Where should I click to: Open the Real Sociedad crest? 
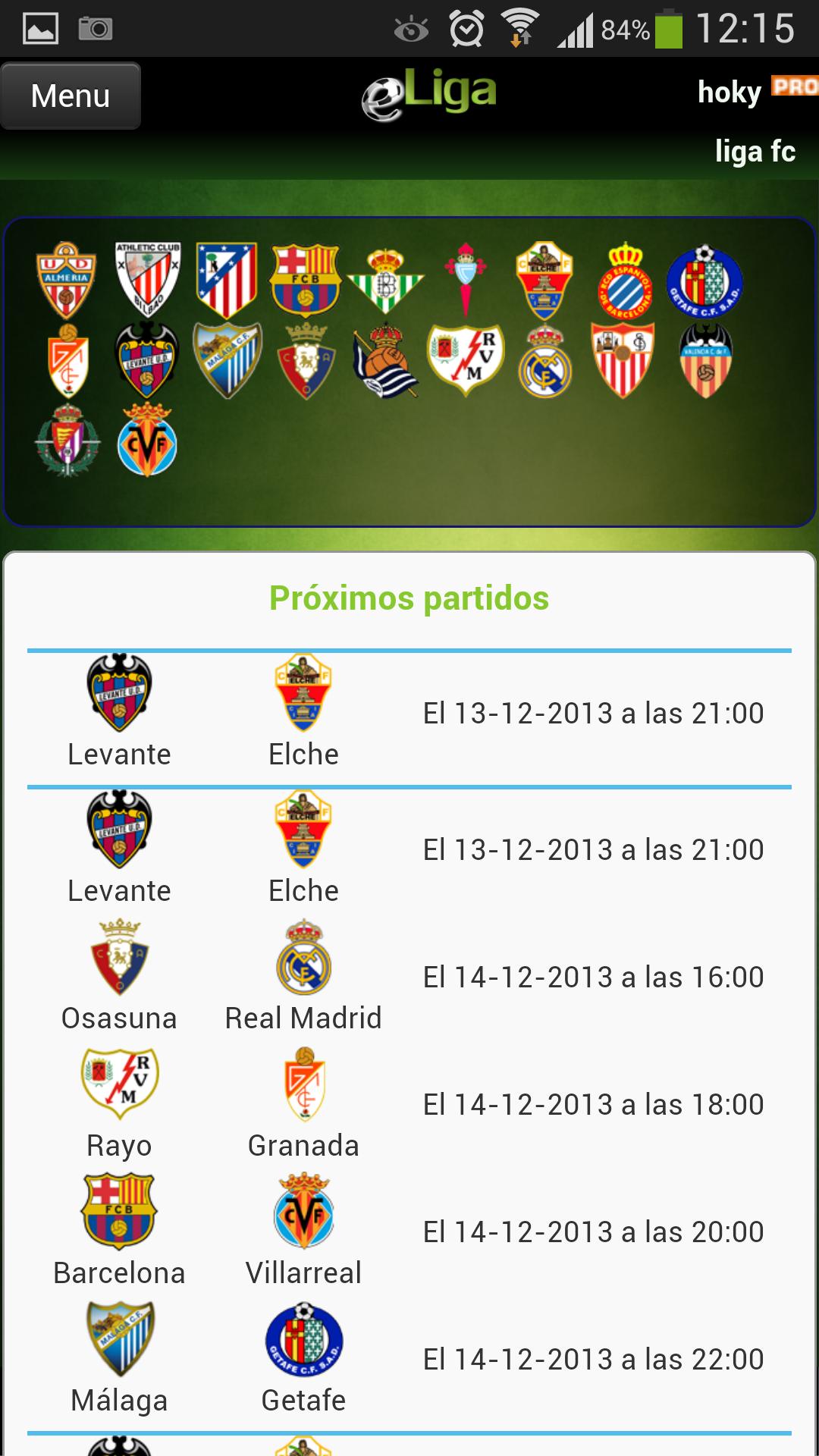click(x=385, y=361)
